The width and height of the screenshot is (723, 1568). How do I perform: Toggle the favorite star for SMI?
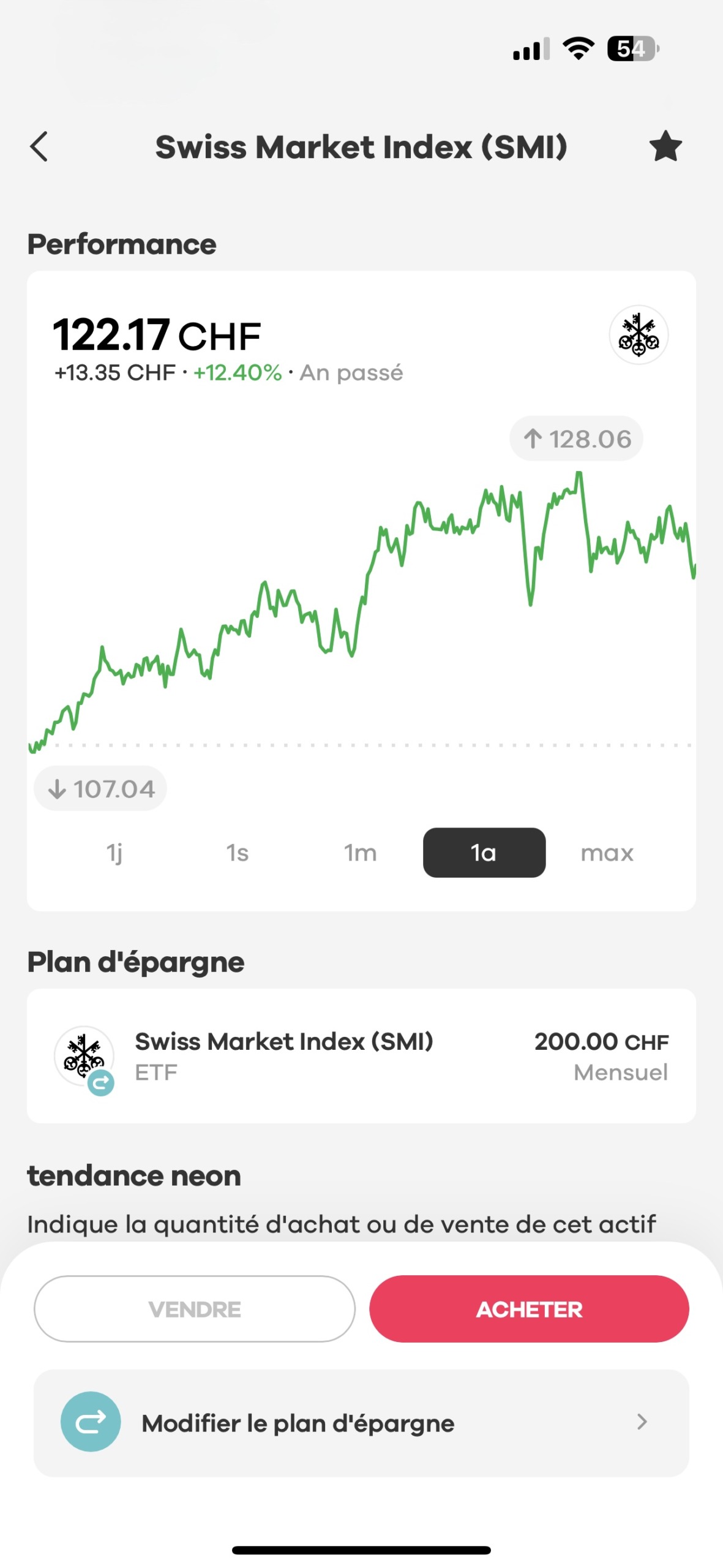pyautogui.click(x=665, y=146)
